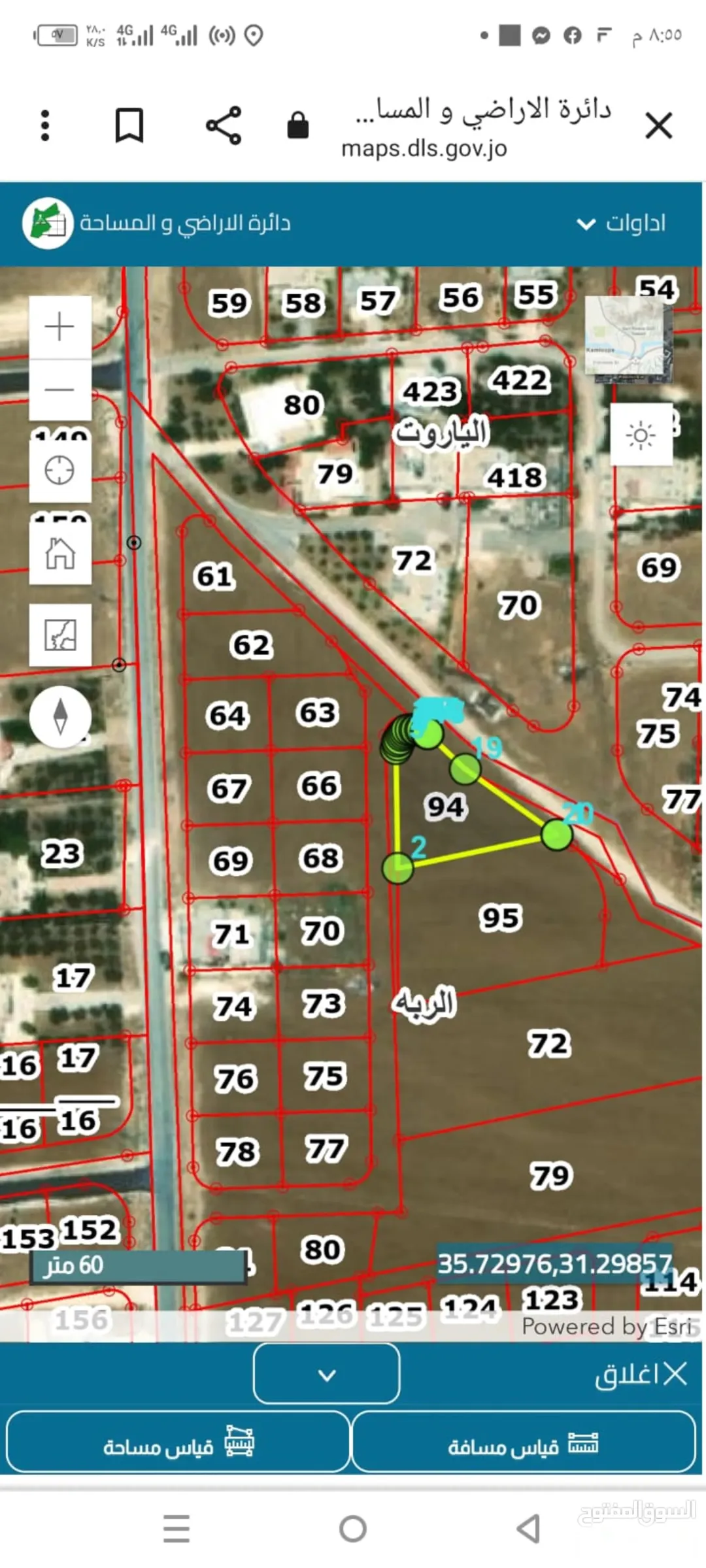The height and width of the screenshot is (1568, 706).
Task: Expand the ادوات tools dropdown
Action: tap(621, 224)
